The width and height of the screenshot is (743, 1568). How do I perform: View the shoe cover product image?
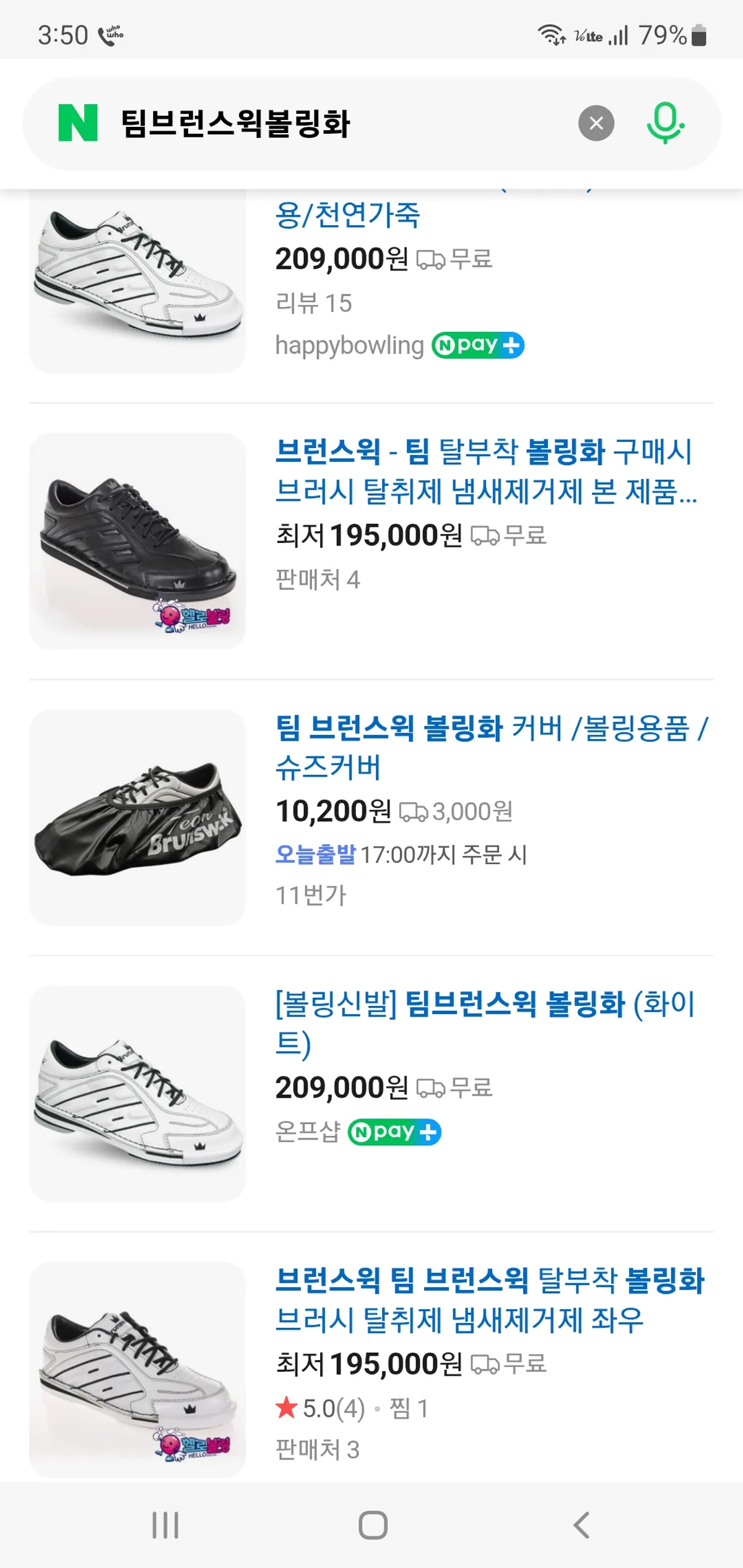[x=137, y=817]
